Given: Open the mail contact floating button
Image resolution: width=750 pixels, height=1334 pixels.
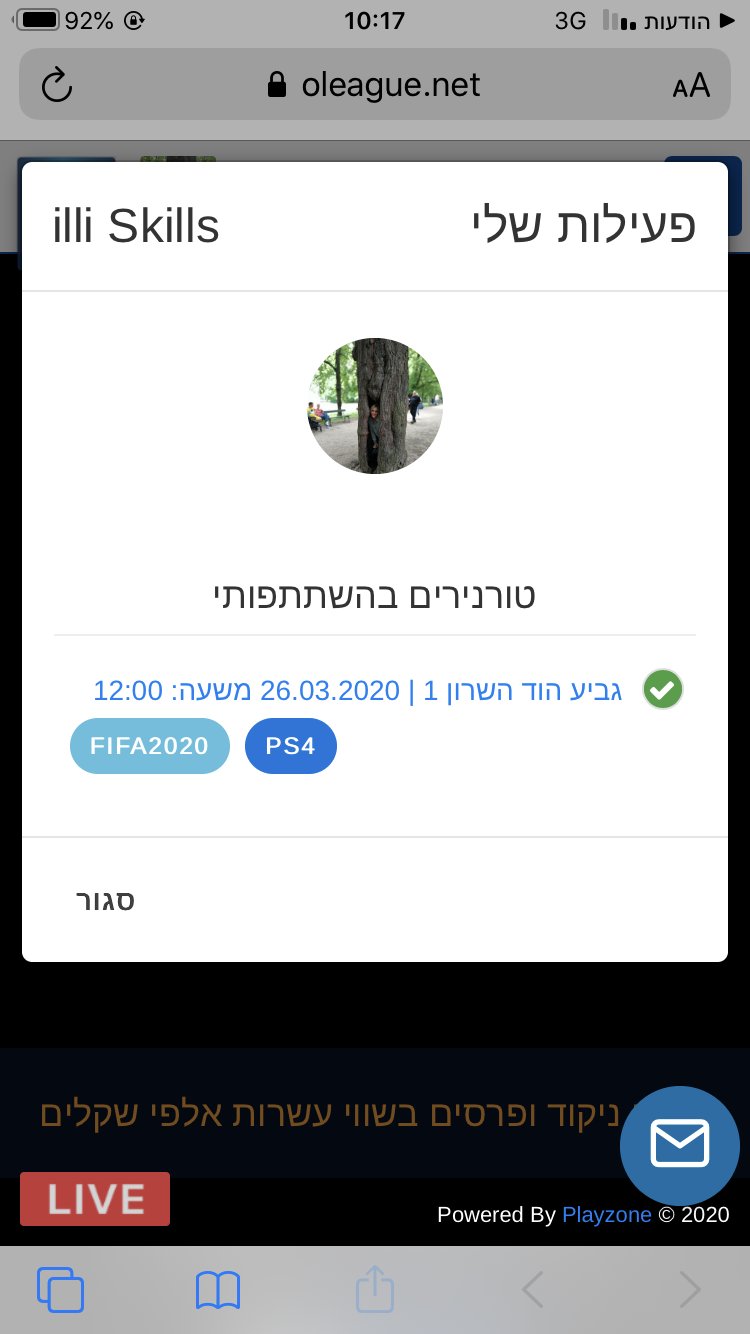Looking at the screenshot, I should 680,1145.
